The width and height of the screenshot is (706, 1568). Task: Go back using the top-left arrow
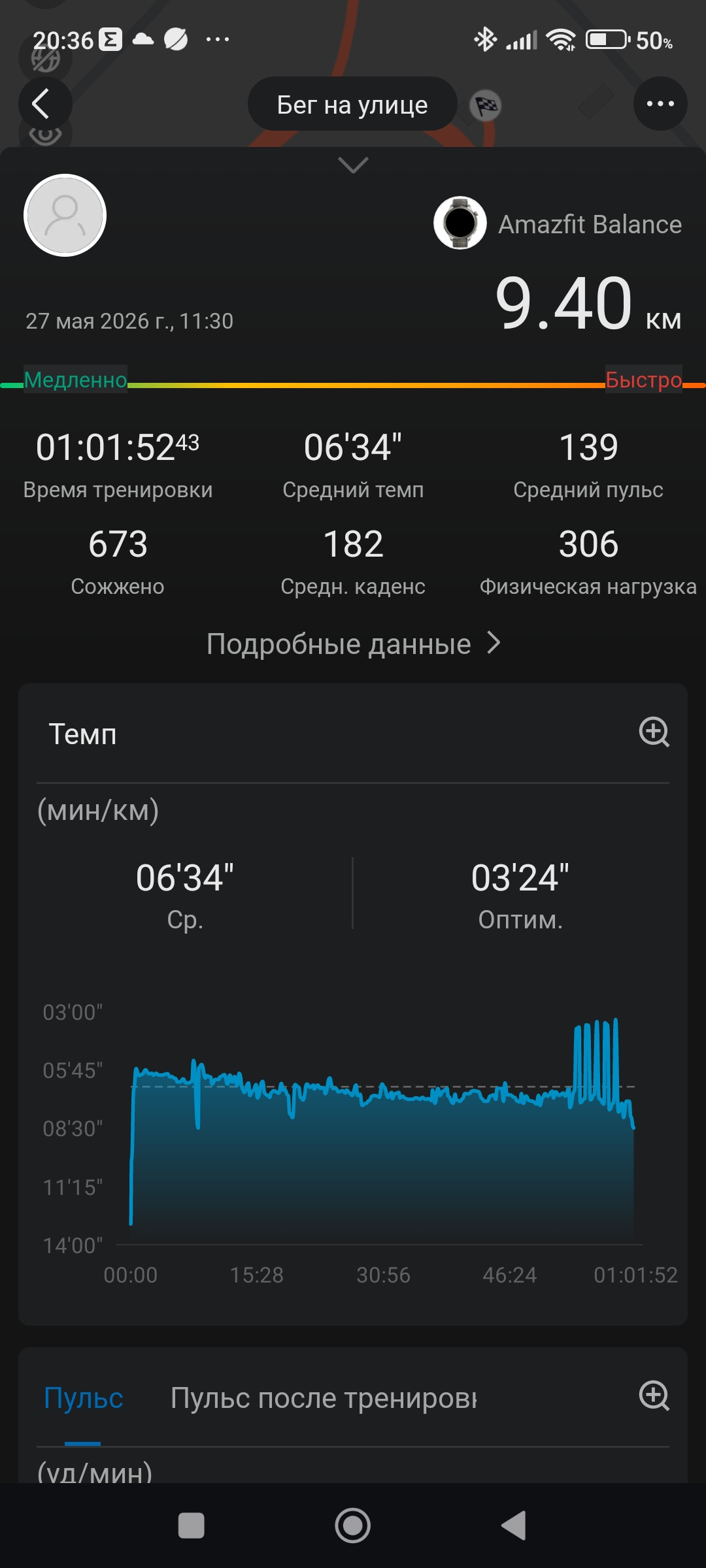coord(44,104)
